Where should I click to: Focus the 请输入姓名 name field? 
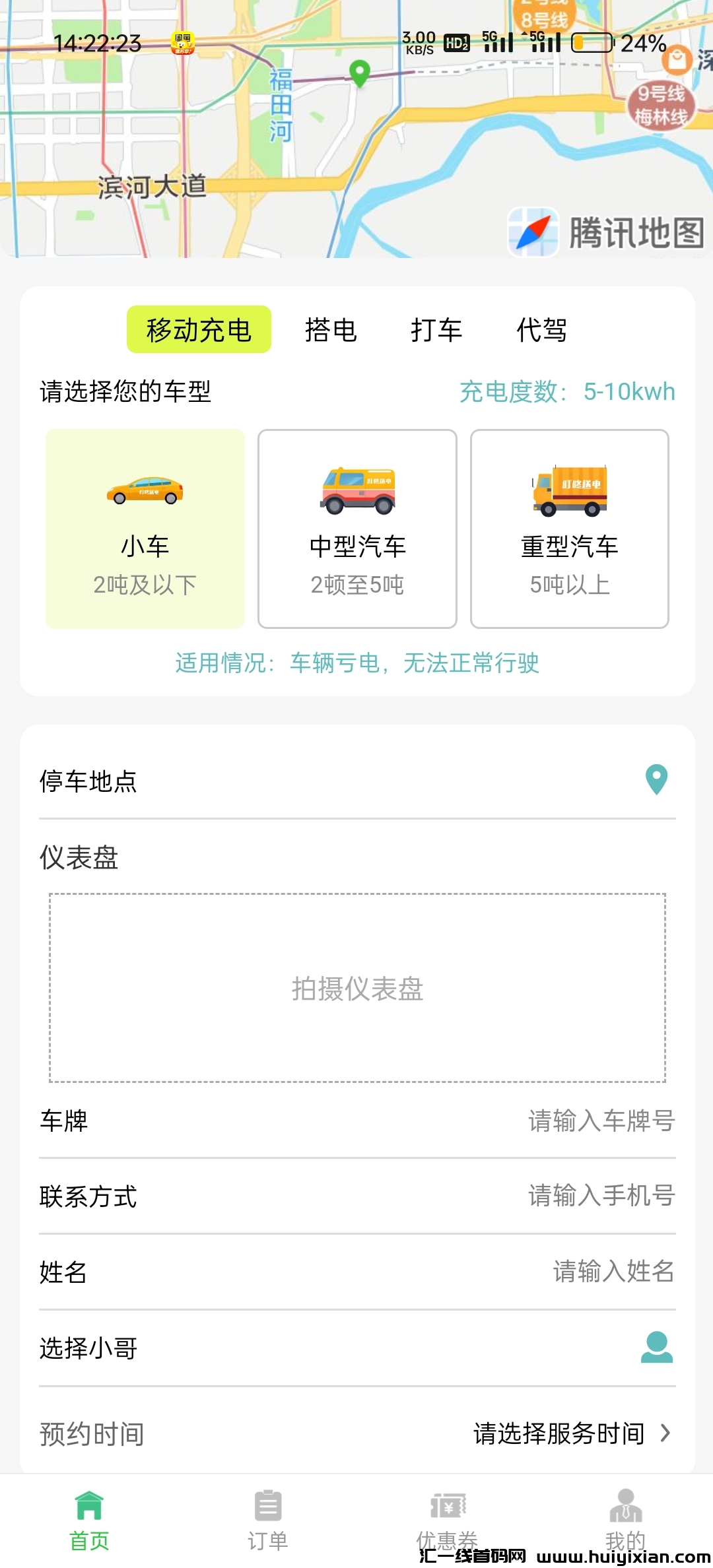point(613,1271)
